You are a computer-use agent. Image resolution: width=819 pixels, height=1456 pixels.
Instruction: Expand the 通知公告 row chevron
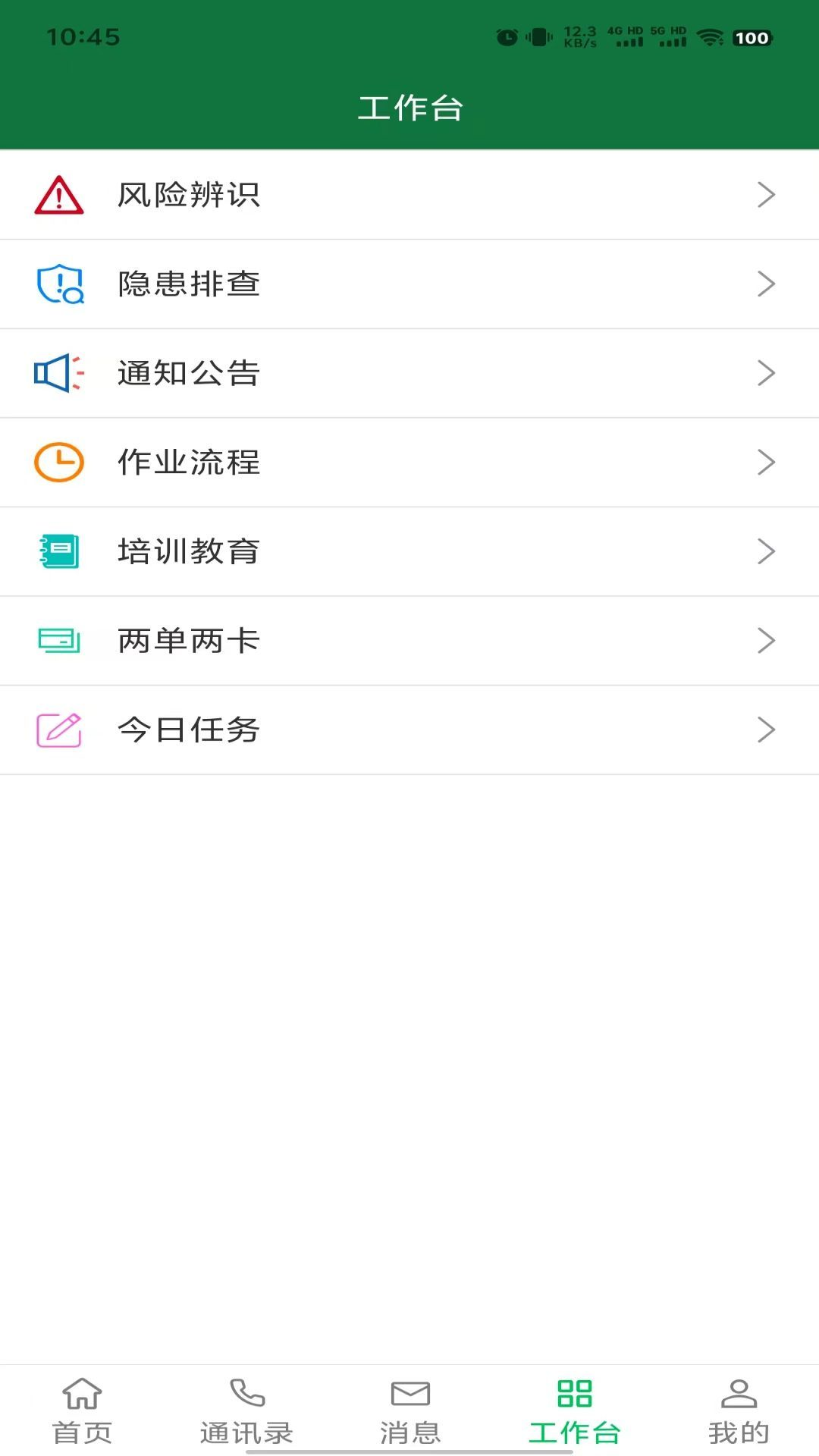point(767,372)
